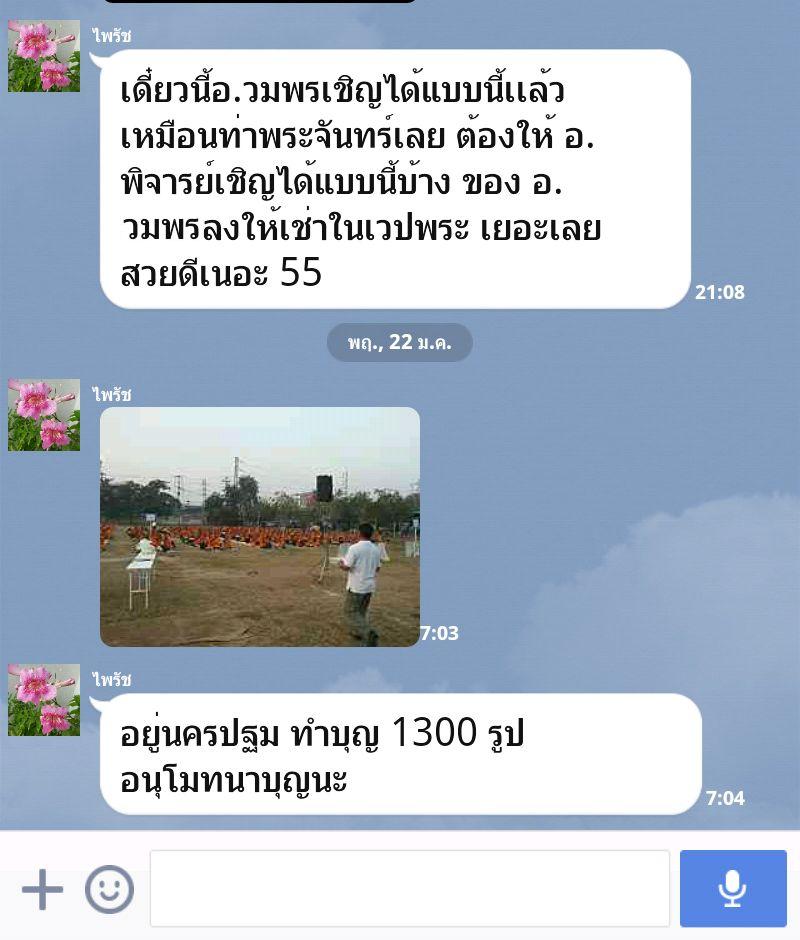This screenshot has height=940, width=800.
Task: Tap the microphone voice message button
Action: click(733, 888)
